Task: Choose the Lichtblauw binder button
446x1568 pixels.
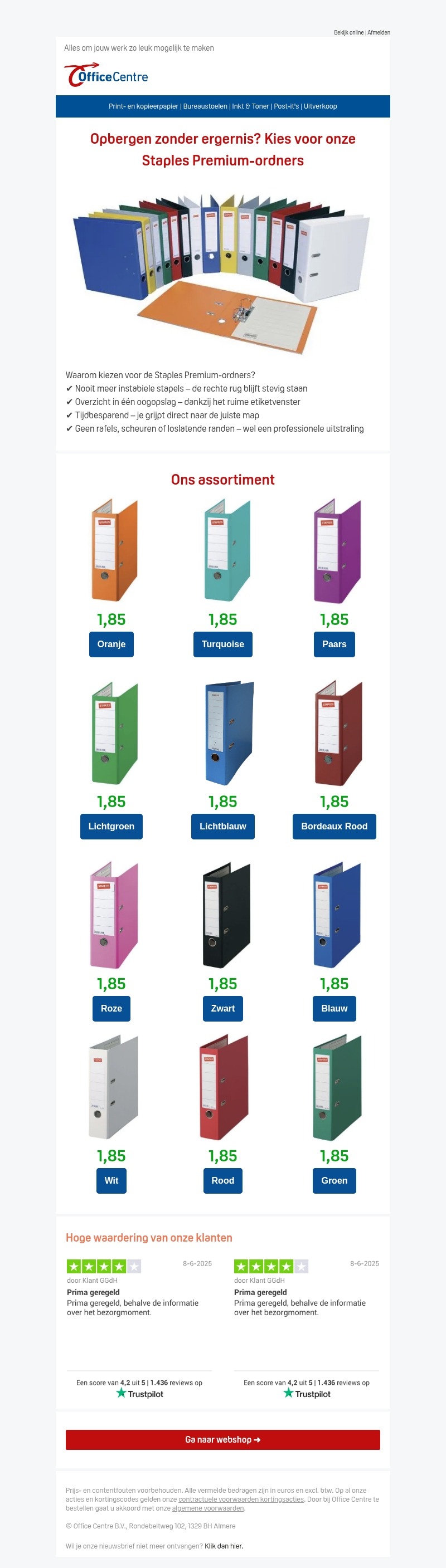Action: tap(223, 826)
